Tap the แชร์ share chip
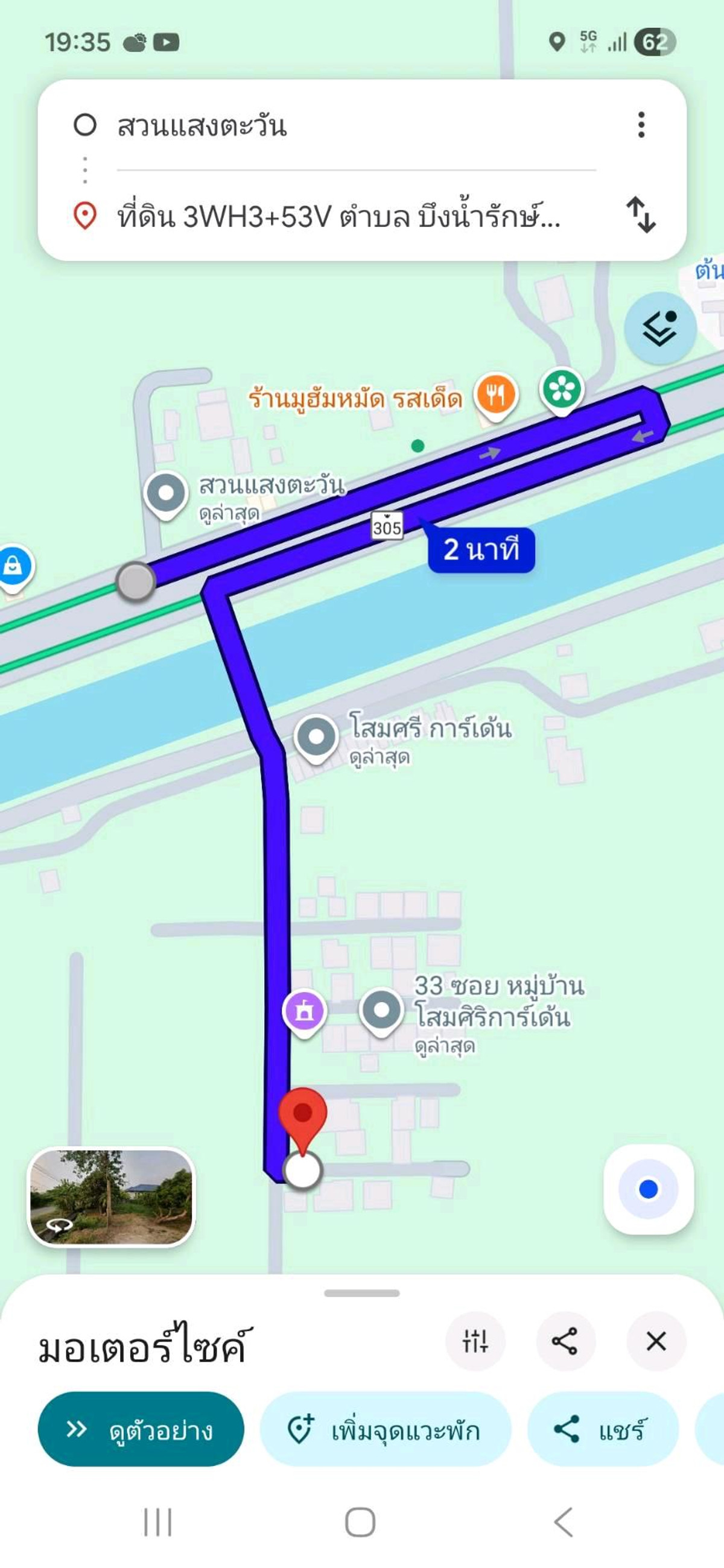Image resolution: width=724 pixels, height=1568 pixels. pos(602,1429)
